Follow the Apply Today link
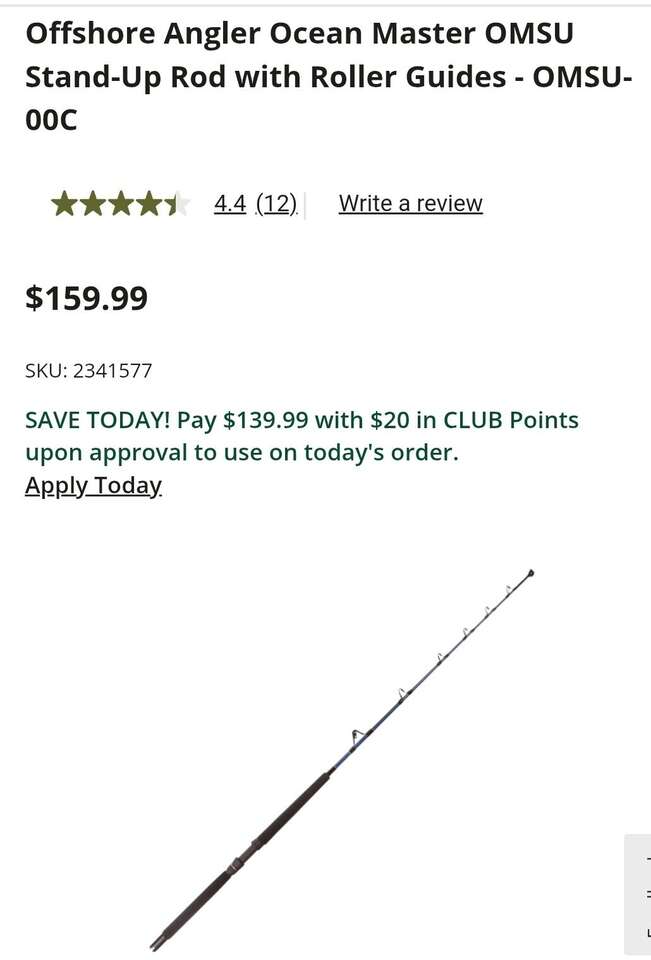 [x=93, y=486]
